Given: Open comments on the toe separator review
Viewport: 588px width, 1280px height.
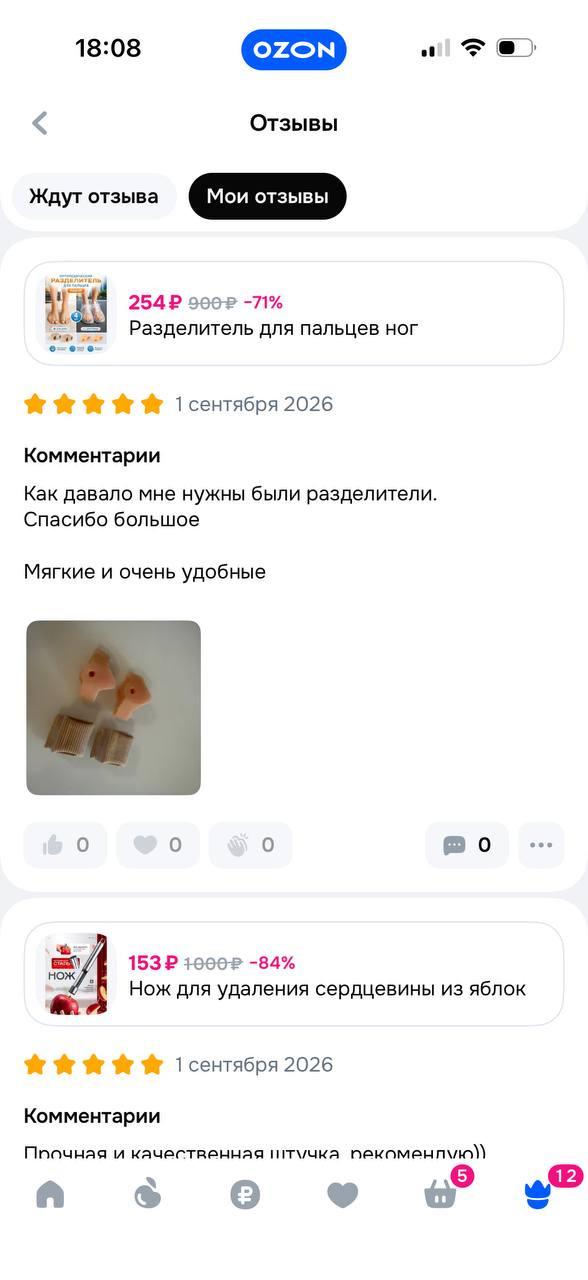Looking at the screenshot, I should [x=467, y=845].
